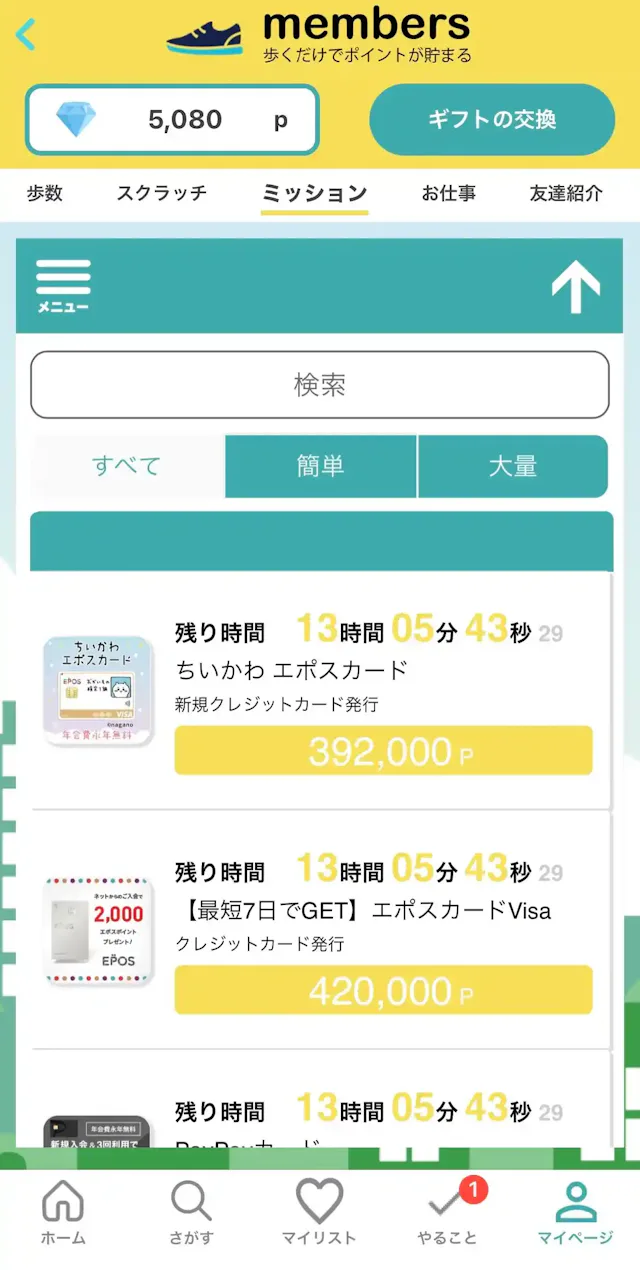Go back using the top-left arrow
Image resolution: width=640 pixels, height=1270 pixels.
pyautogui.click(x=26, y=34)
